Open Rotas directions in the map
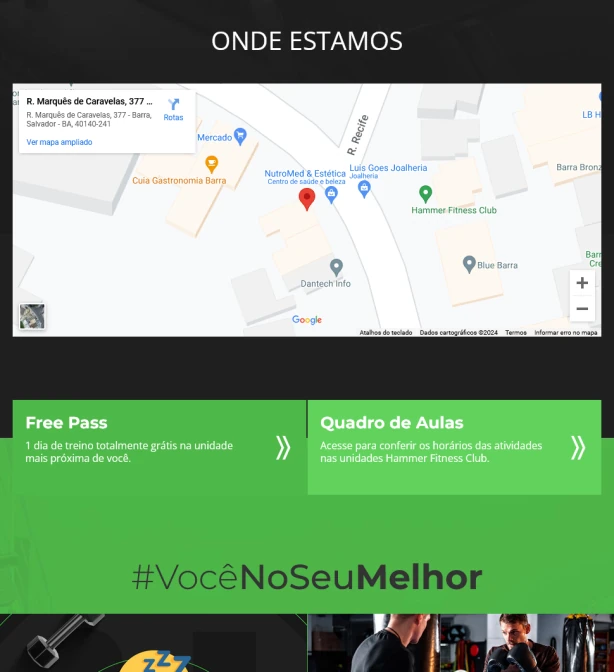The image size is (614, 672). pos(174,109)
